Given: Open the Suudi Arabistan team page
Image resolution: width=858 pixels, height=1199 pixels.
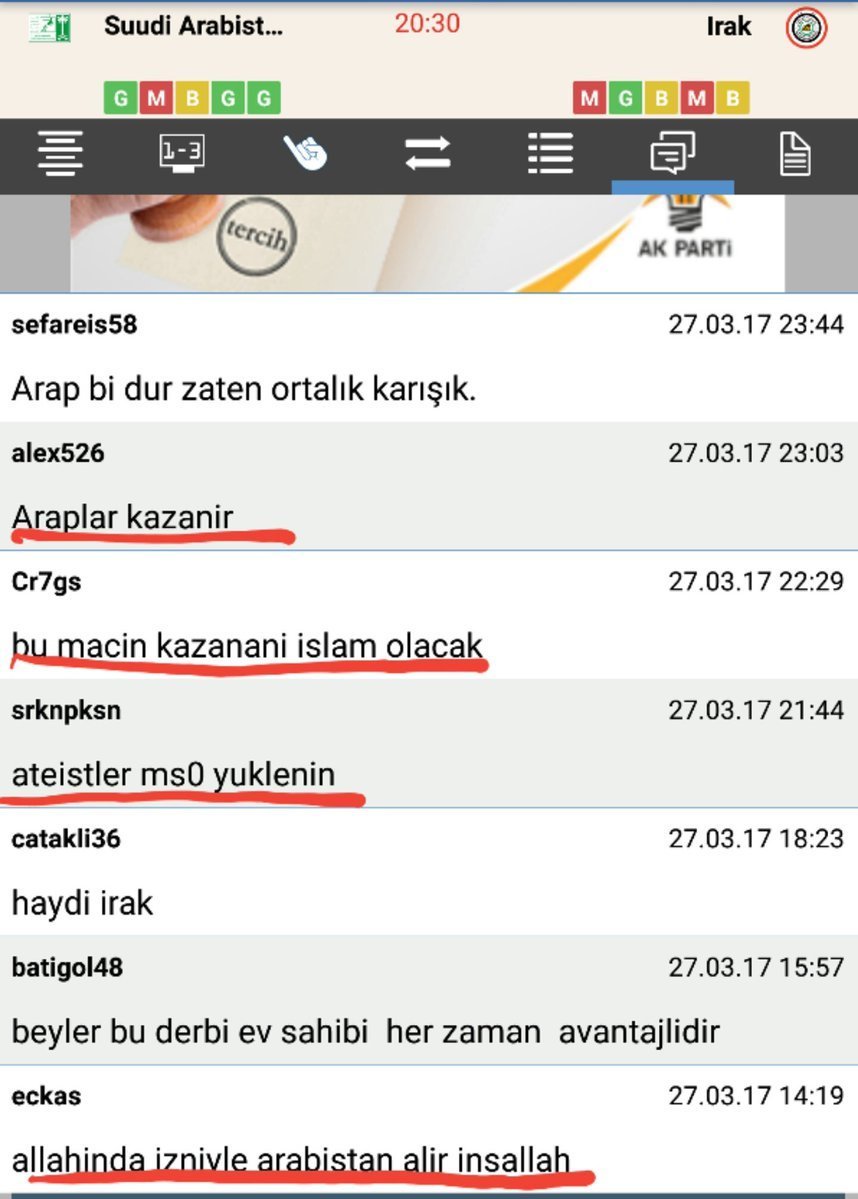Looking at the screenshot, I should point(192,27).
